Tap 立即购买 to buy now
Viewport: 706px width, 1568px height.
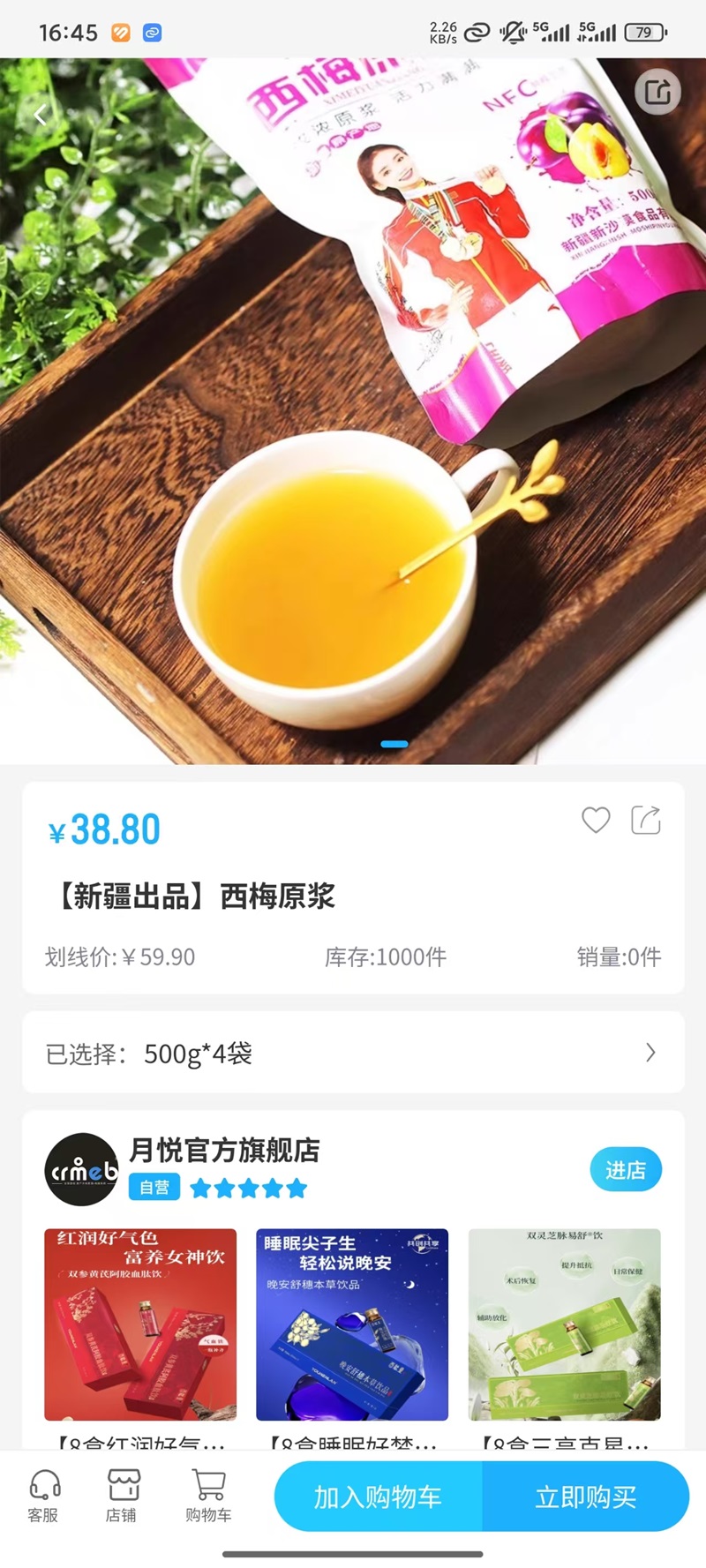587,1496
